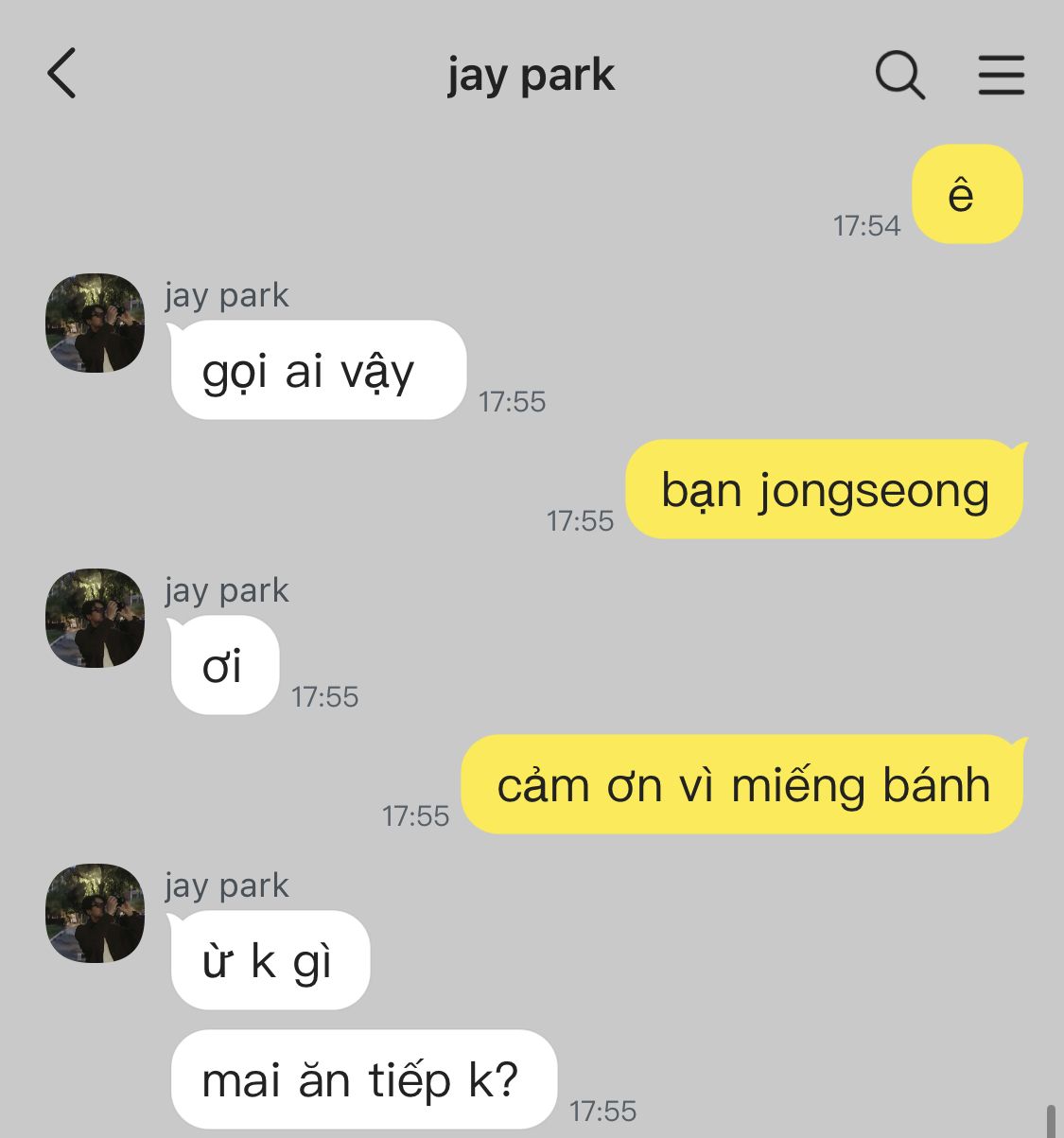The width and height of the screenshot is (1064, 1138).
Task: Go back to the chat list
Action: click(62, 74)
